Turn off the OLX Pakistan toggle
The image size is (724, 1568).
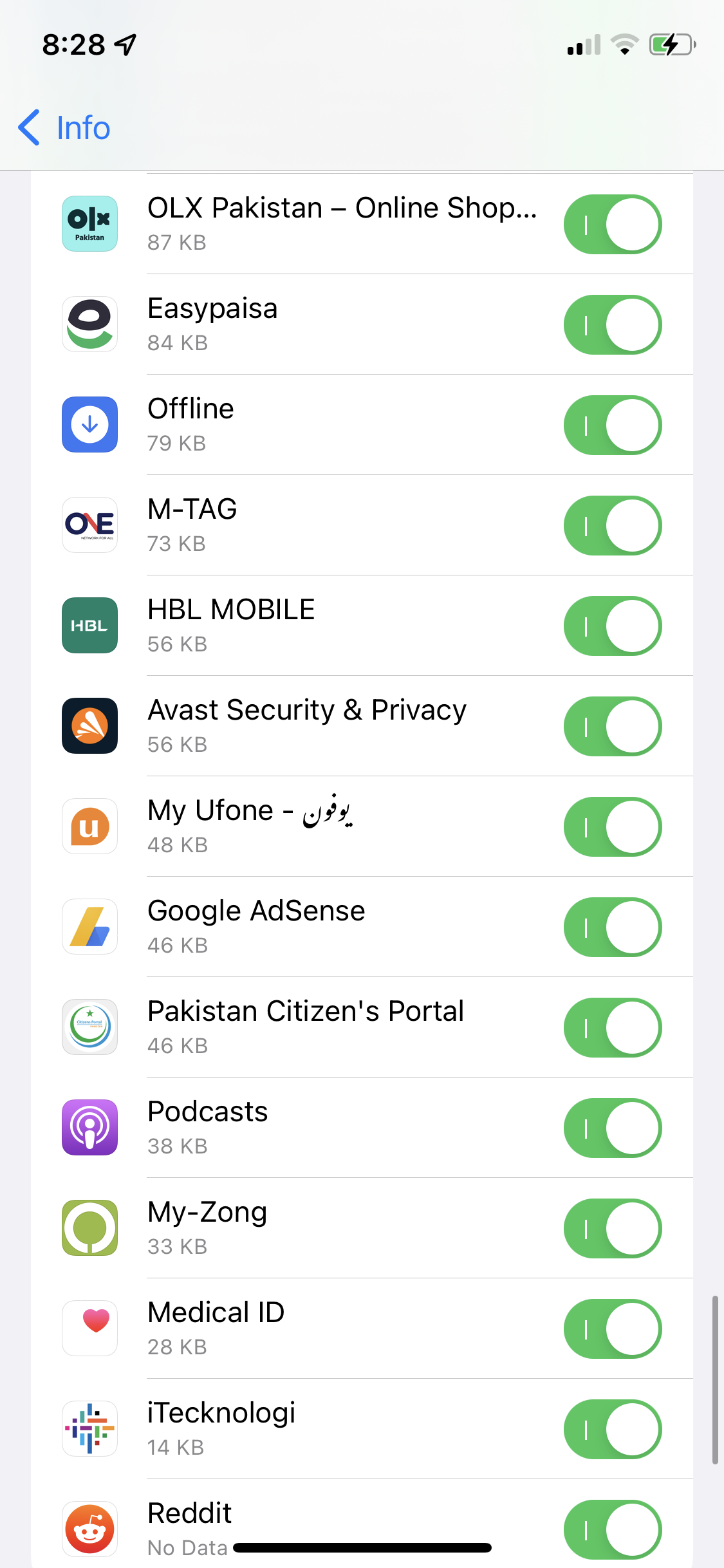(x=612, y=225)
